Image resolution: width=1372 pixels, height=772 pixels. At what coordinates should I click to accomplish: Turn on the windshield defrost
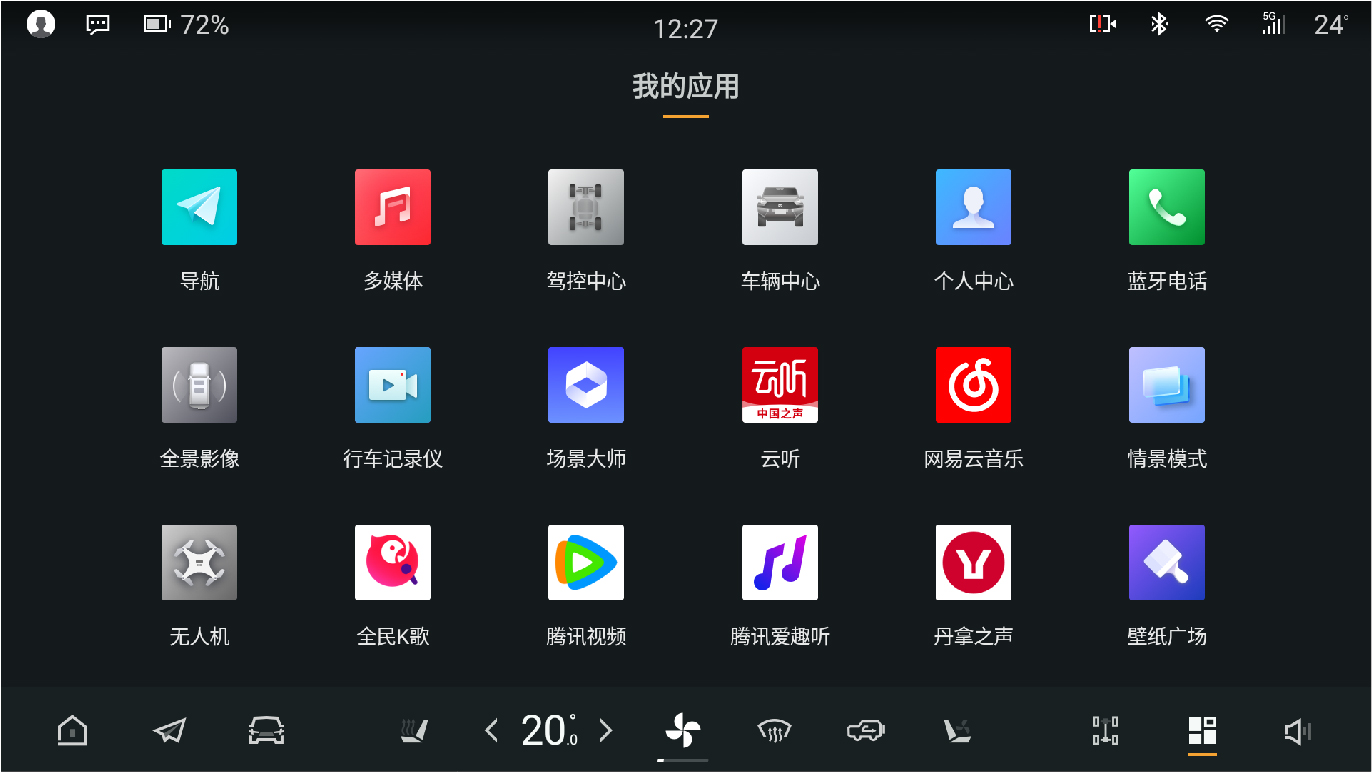(x=774, y=732)
